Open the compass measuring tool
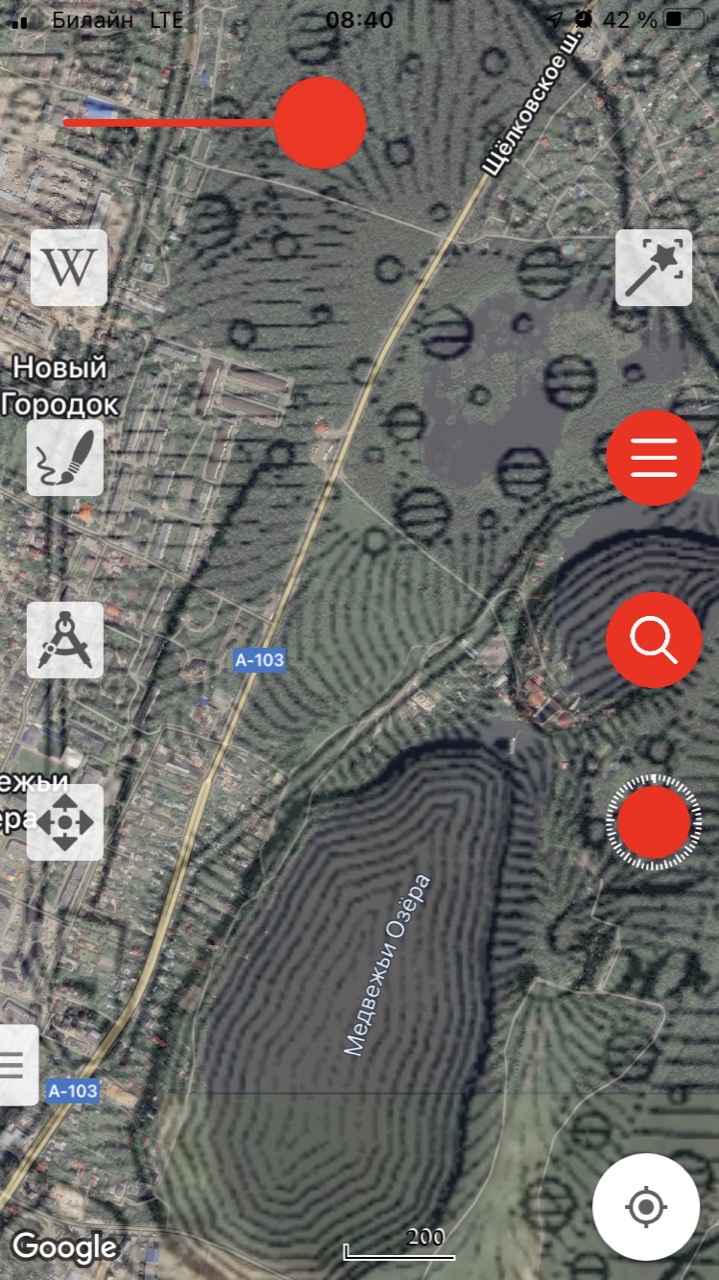Viewport: 719px width, 1280px height. click(65, 640)
